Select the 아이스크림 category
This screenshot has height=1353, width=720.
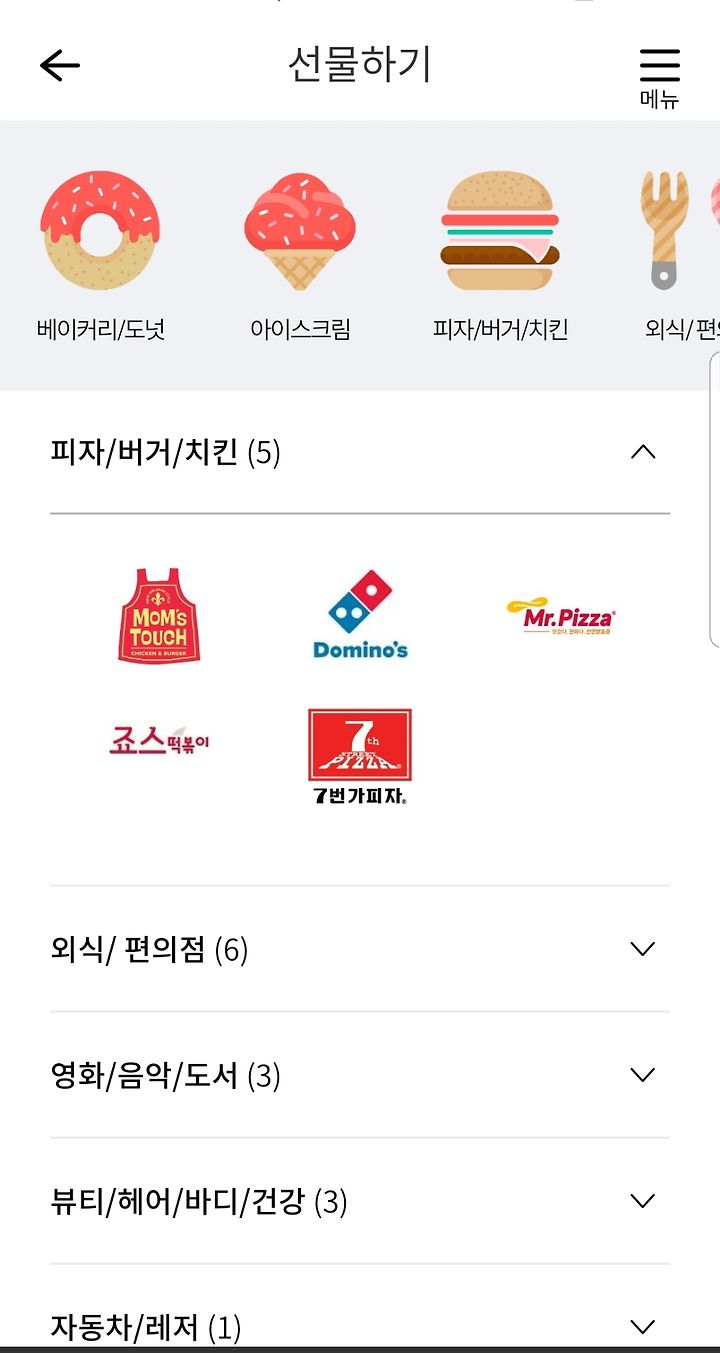pos(300,257)
